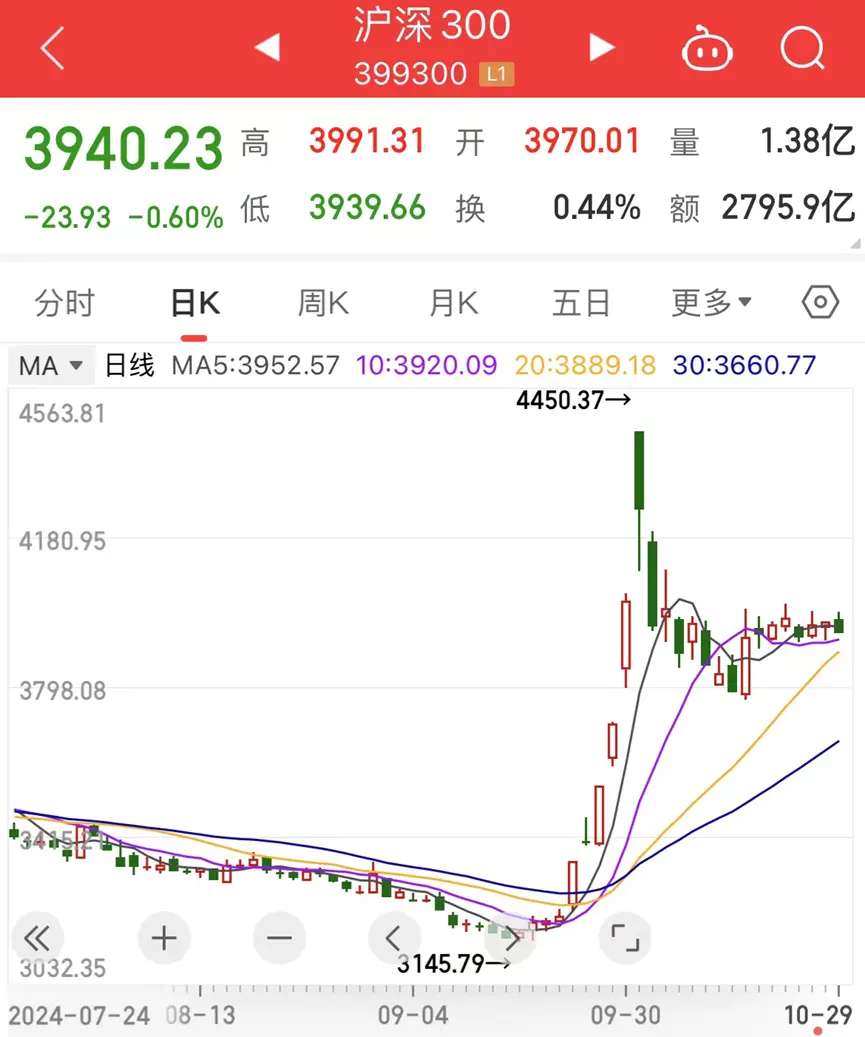
Task: Go back using the top-left arrow
Action: point(52,47)
